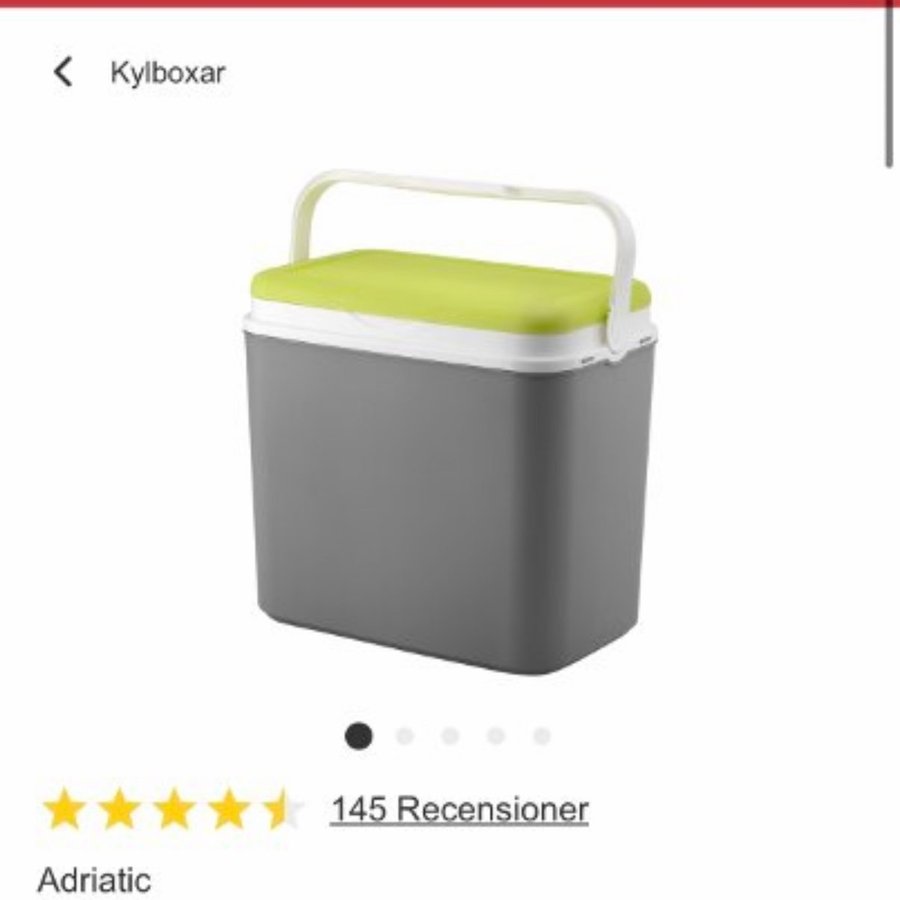The width and height of the screenshot is (900, 900).
Task: Go back to Kylboxar category
Action: (x=64, y=72)
